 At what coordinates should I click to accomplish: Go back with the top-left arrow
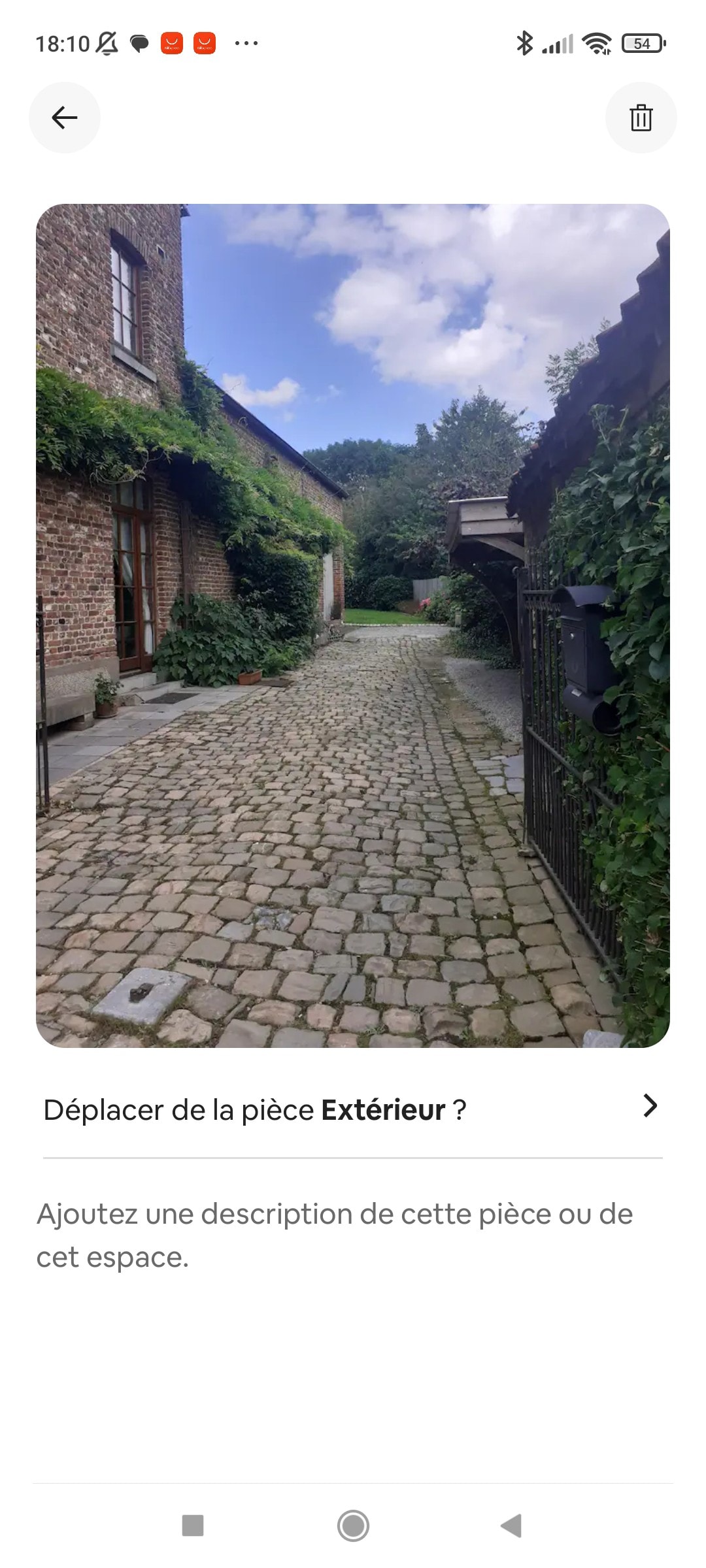tap(64, 118)
